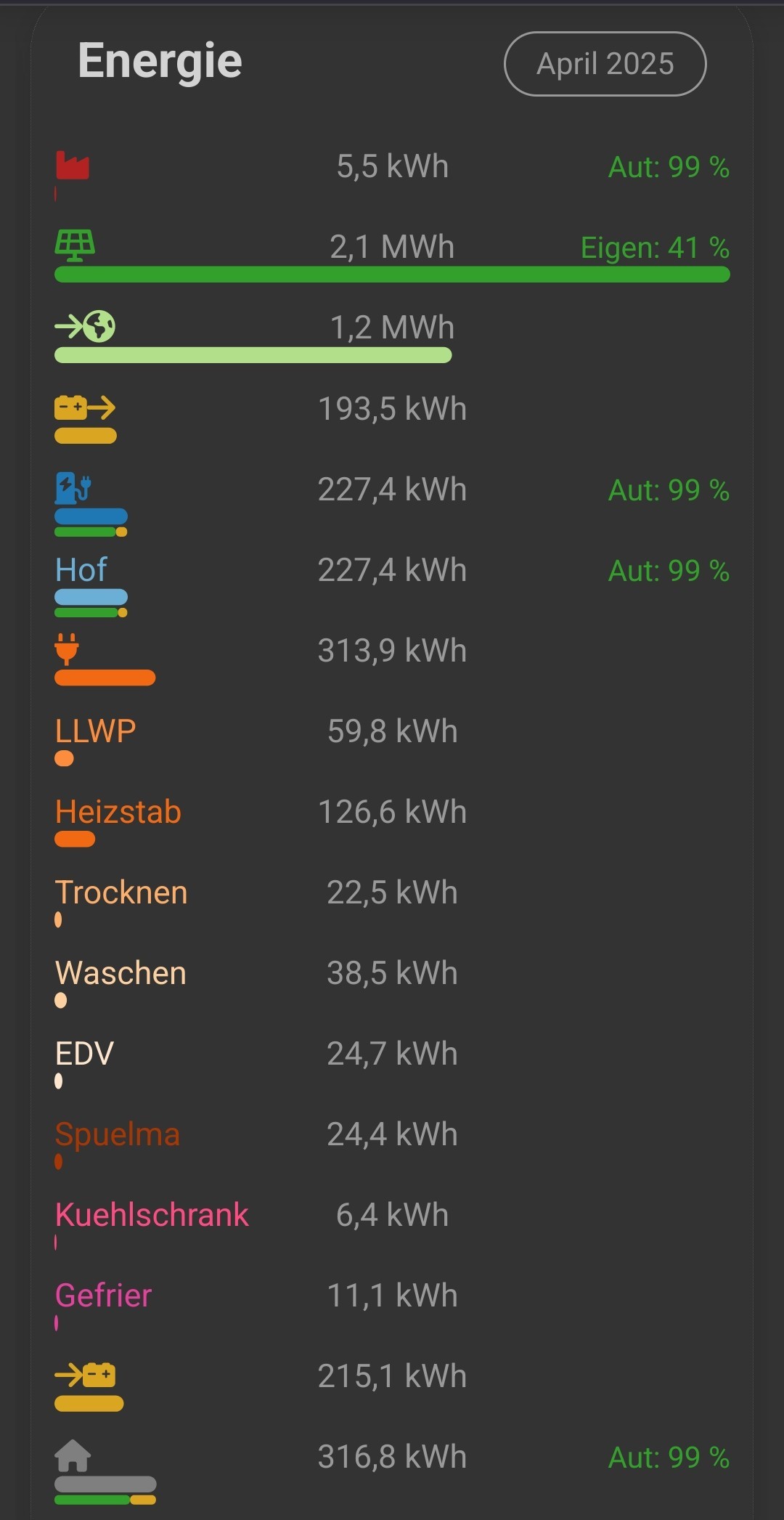Open the April 2025 month selector
The width and height of the screenshot is (784, 1520).
[x=605, y=64]
